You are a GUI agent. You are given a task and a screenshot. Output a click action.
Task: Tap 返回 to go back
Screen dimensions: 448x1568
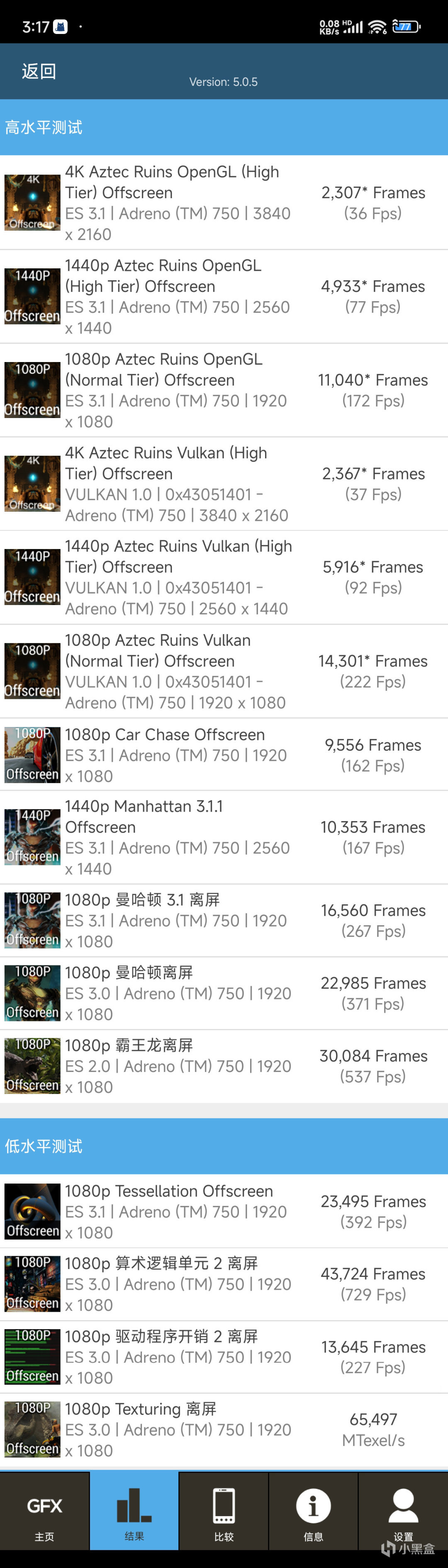click(x=38, y=71)
